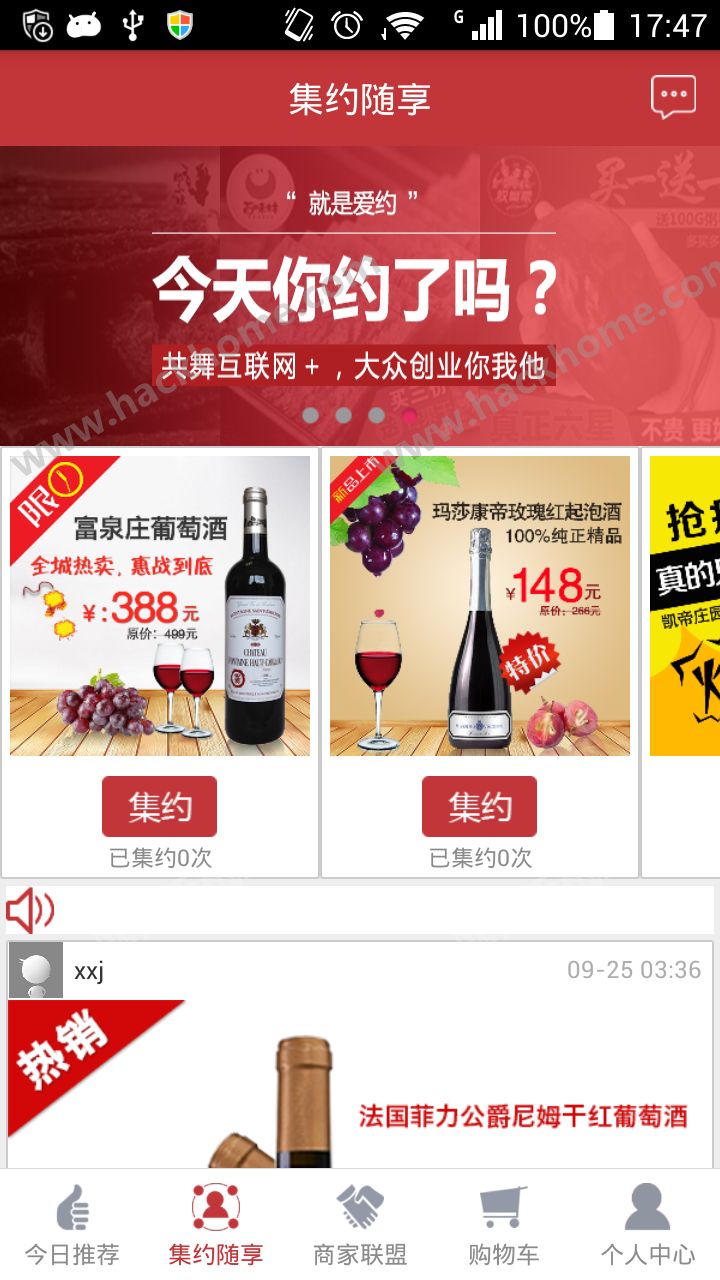Screen dimensions: 720x1280
Task: Open the 购物车 shopping cart tab
Action: coord(504,1225)
